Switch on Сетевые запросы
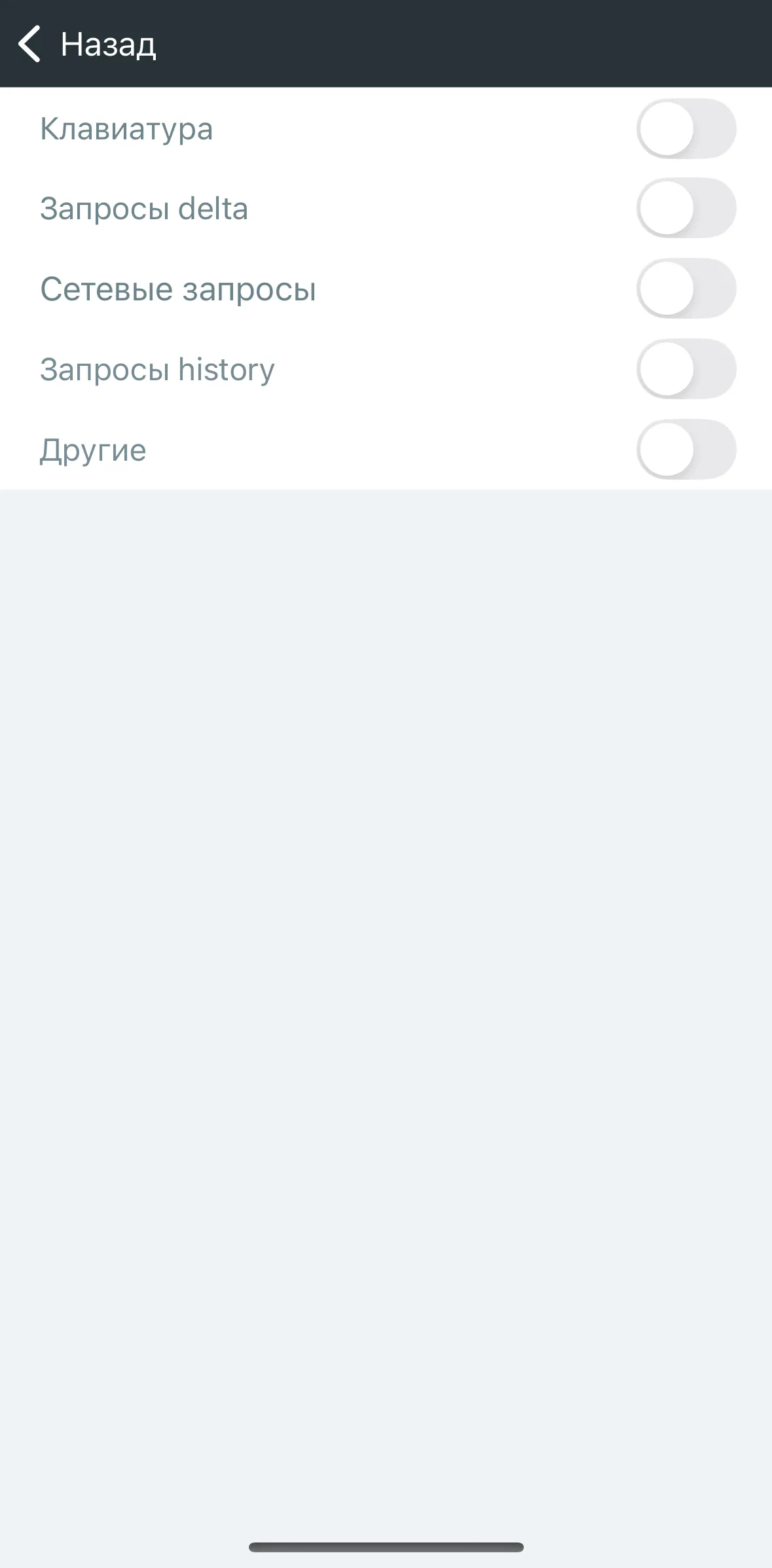 pos(686,289)
